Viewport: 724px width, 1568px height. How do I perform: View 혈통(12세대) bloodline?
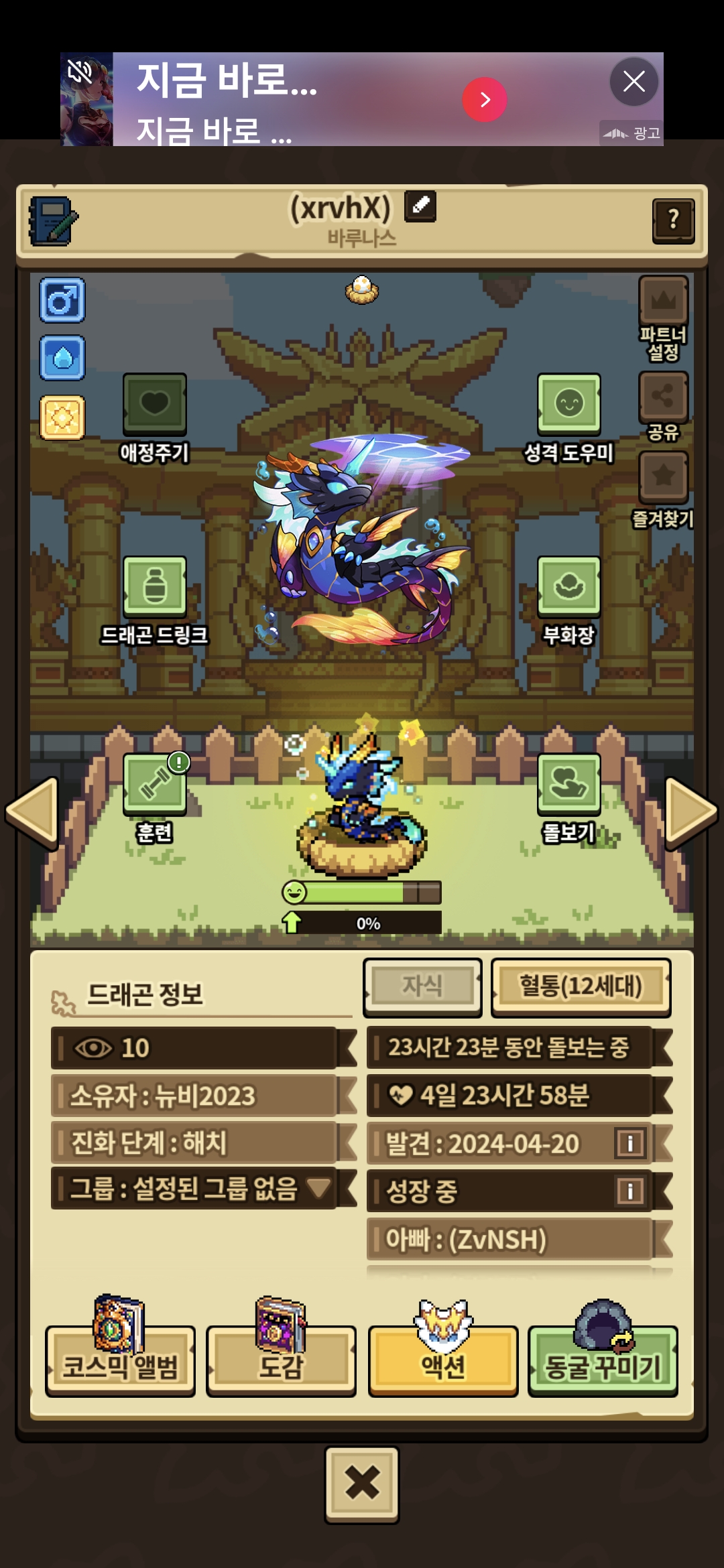click(x=581, y=987)
